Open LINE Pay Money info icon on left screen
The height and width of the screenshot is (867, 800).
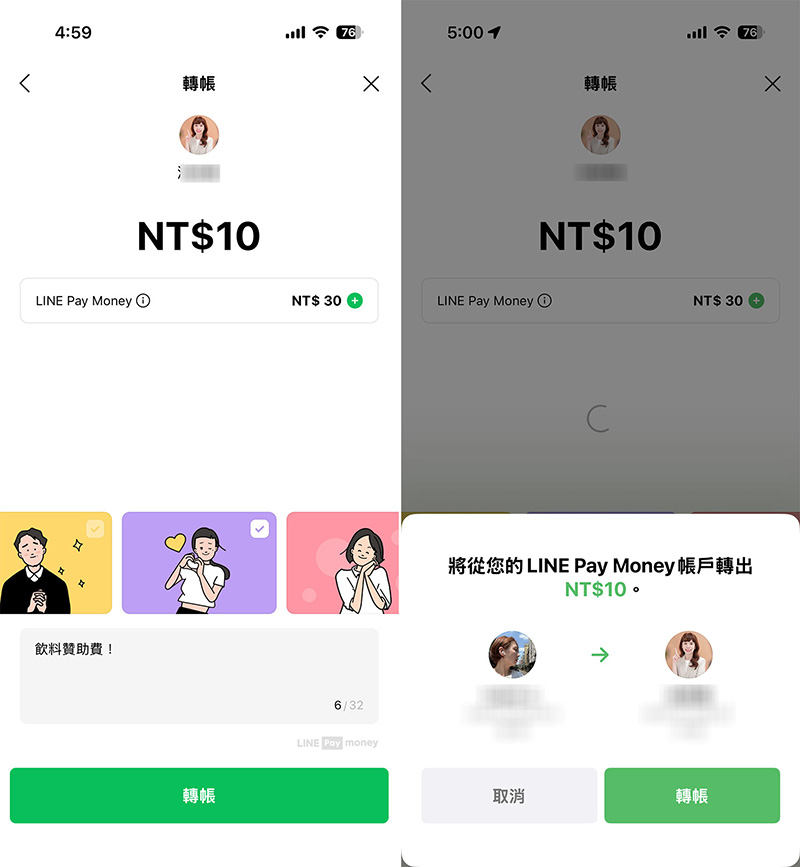143,301
